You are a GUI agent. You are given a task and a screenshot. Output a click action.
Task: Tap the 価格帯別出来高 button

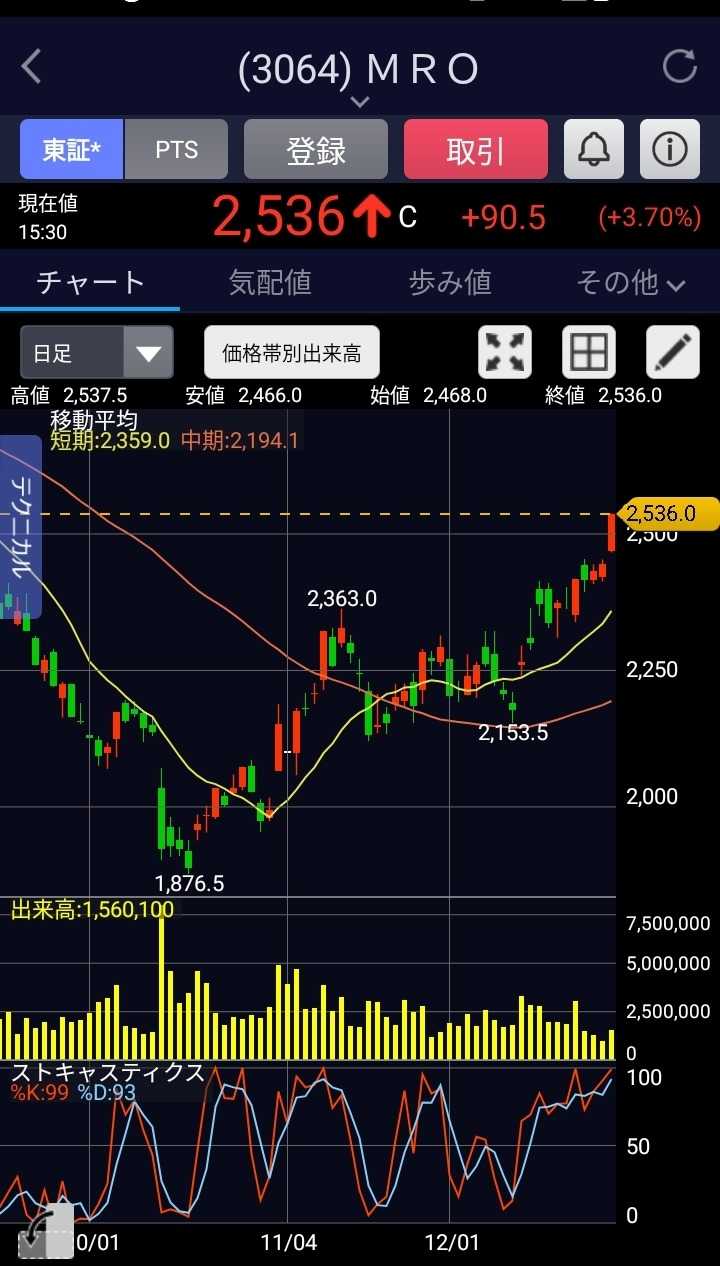click(292, 353)
